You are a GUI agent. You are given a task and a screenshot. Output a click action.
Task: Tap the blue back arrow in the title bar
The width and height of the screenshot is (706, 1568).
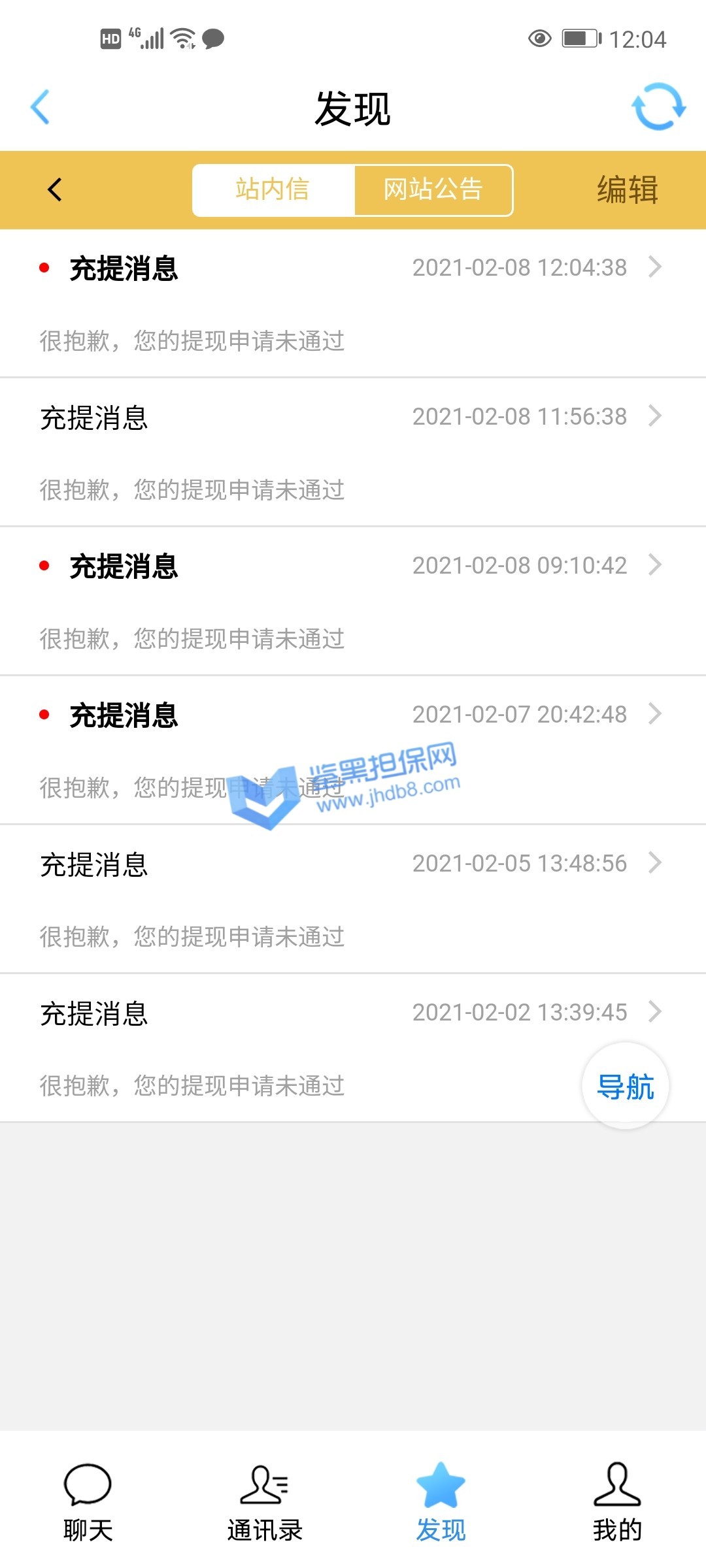(41, 107)
